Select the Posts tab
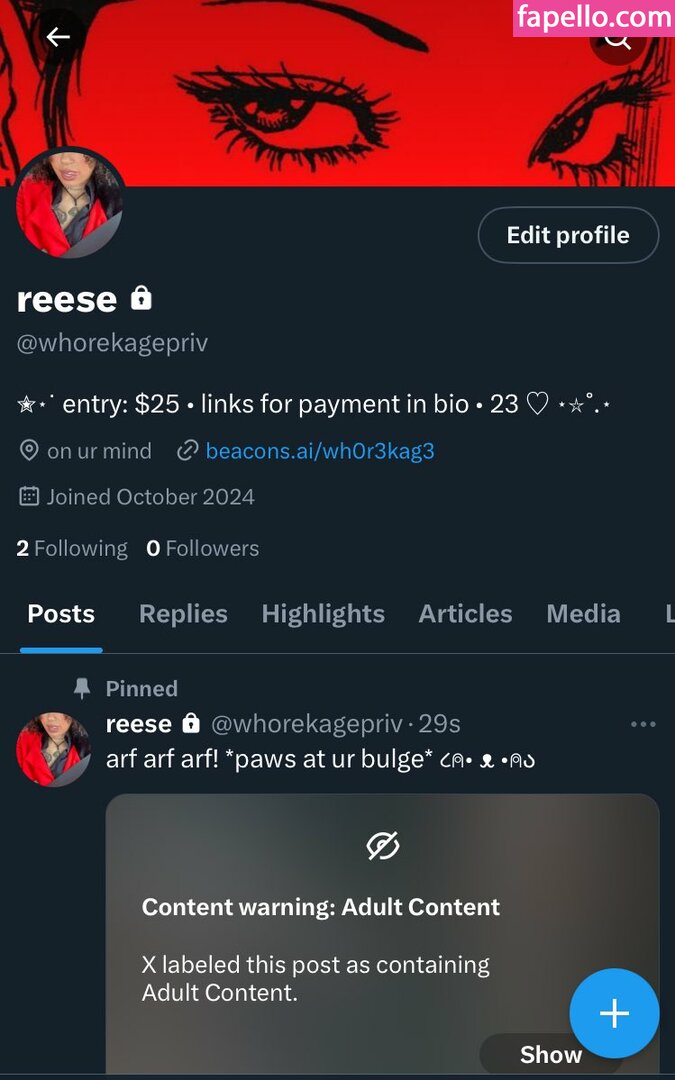The image size is (675, 1080). 61,614
